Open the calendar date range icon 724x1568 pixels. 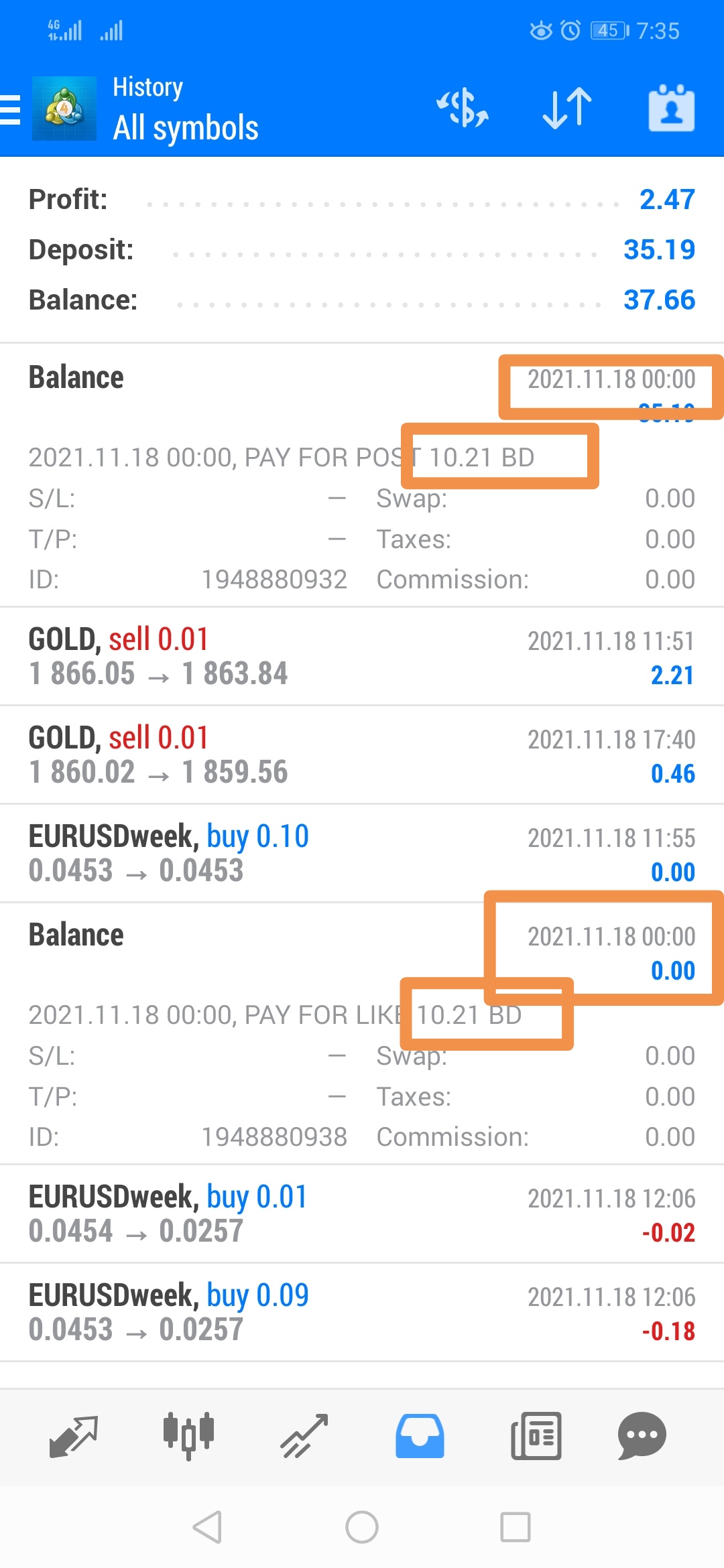pyautogui.click(x=672, y=108)
